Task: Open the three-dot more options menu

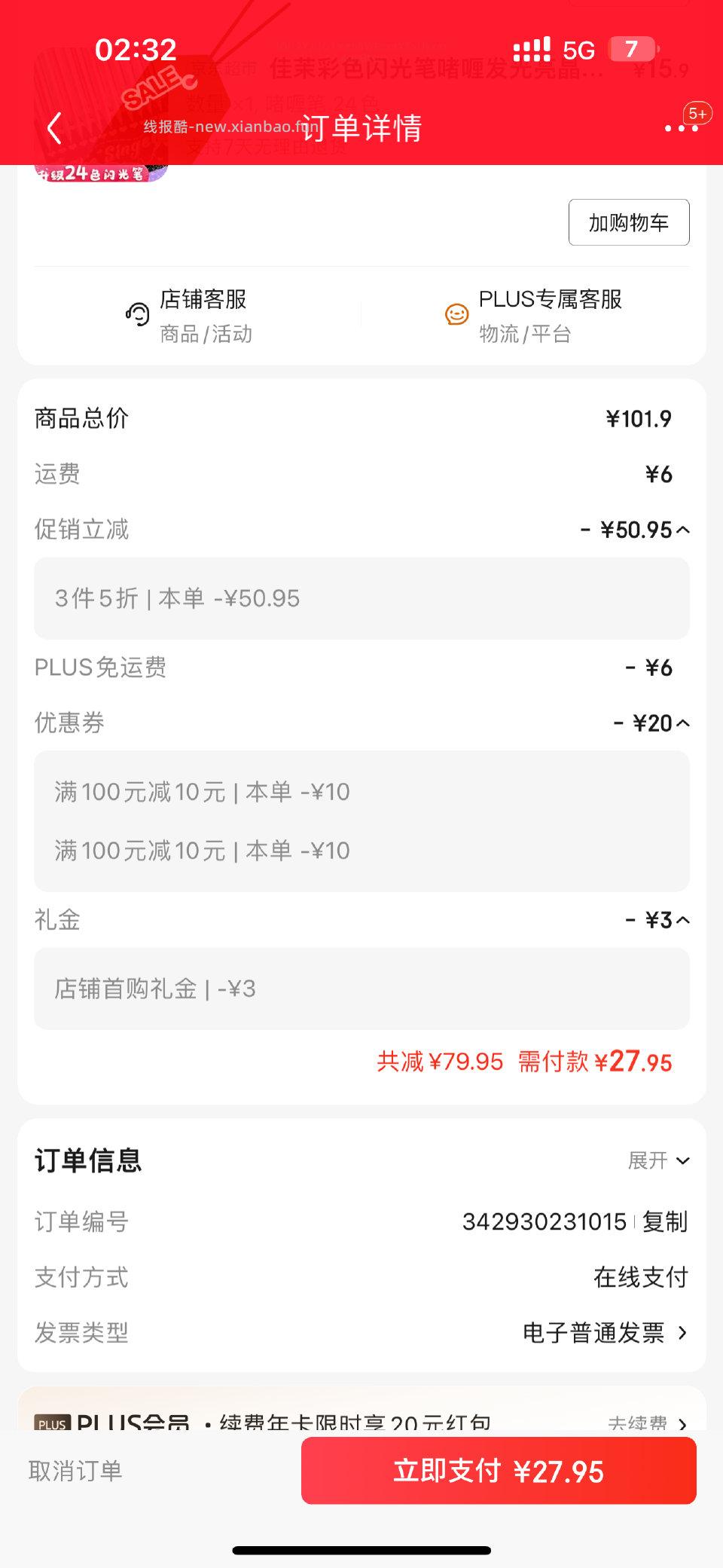Action: point(680,127)
